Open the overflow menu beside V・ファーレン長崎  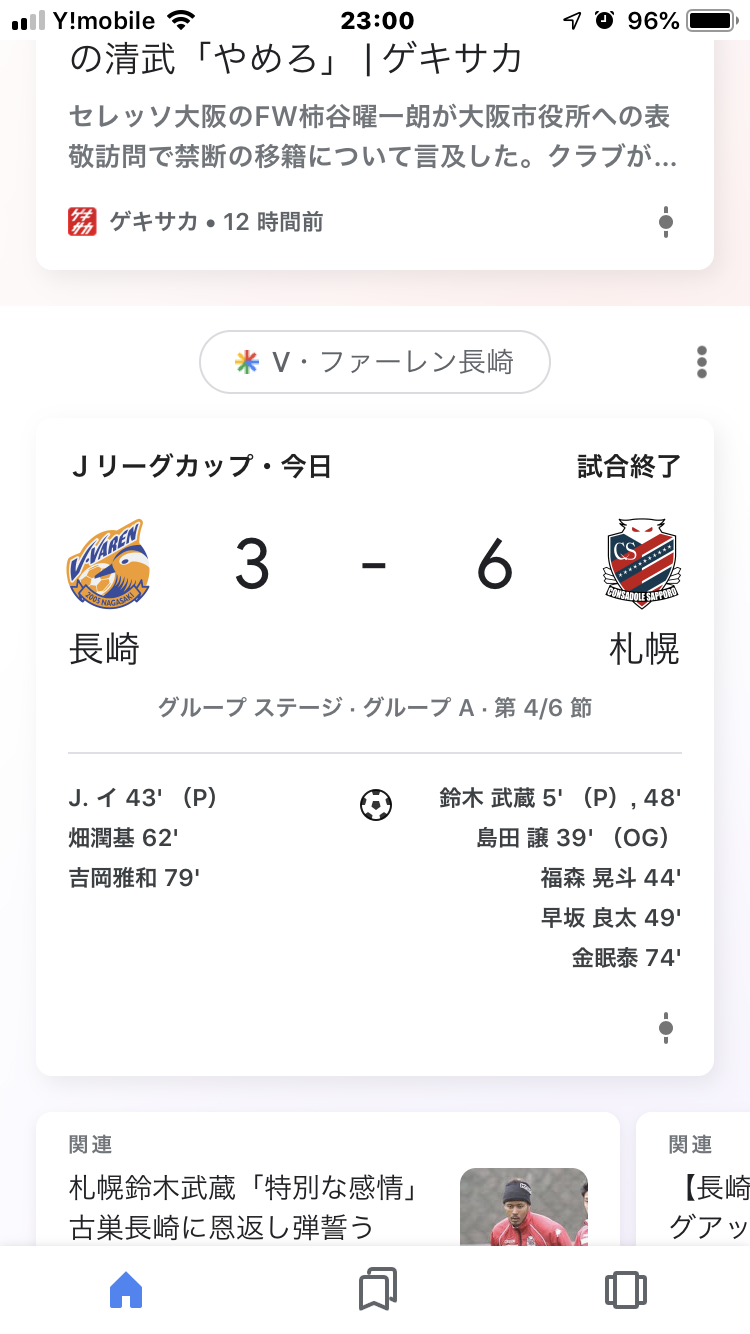(702, 362)
